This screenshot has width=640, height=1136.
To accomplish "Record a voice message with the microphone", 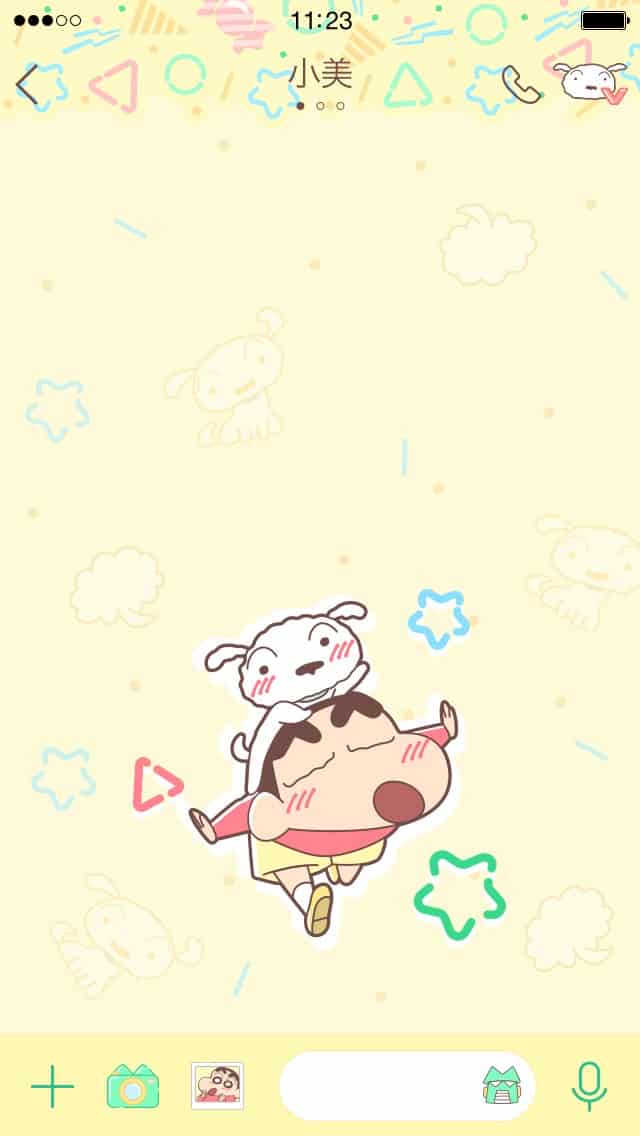I will click(589, 1086).
